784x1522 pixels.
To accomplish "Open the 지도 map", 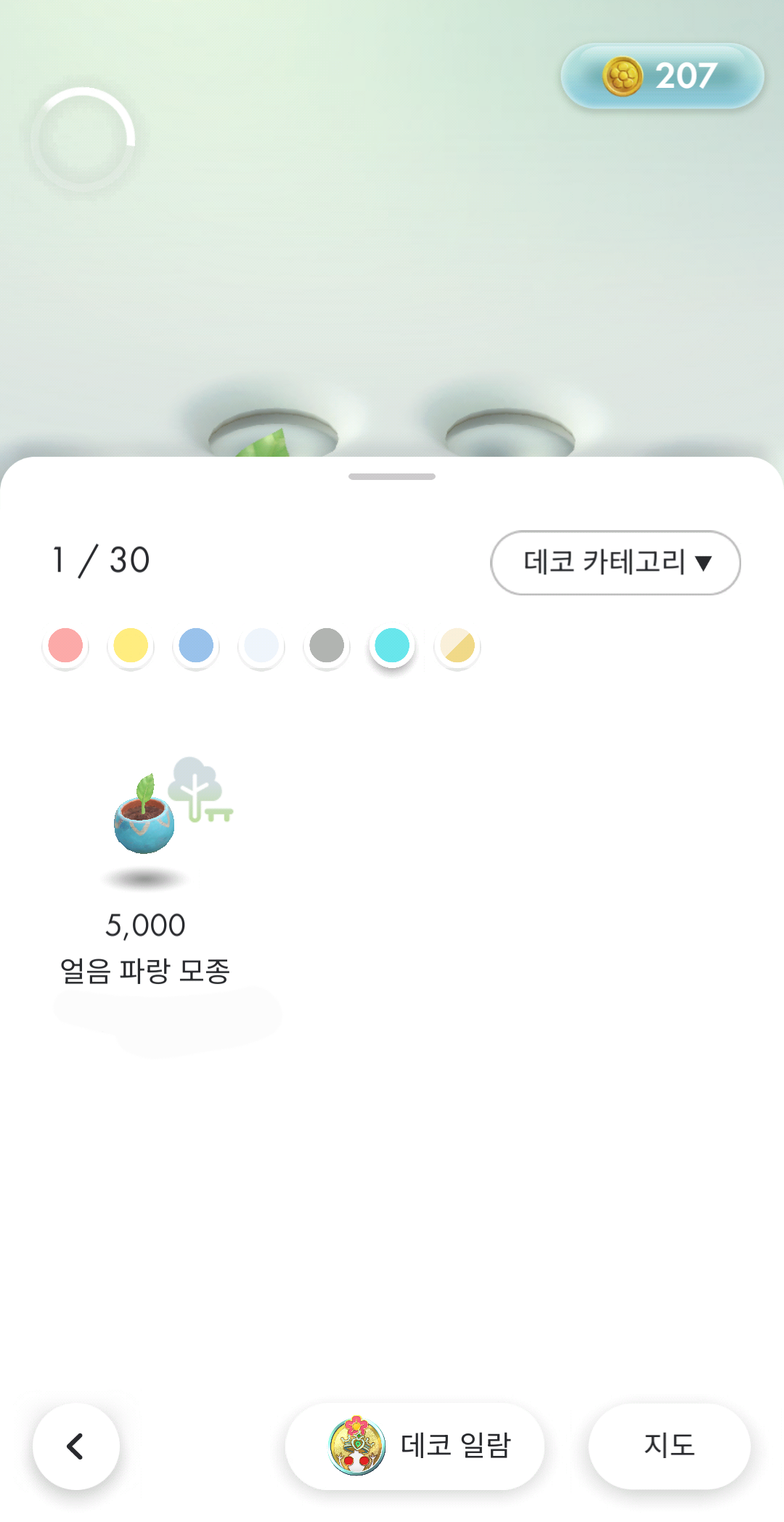I will 669,1446.
